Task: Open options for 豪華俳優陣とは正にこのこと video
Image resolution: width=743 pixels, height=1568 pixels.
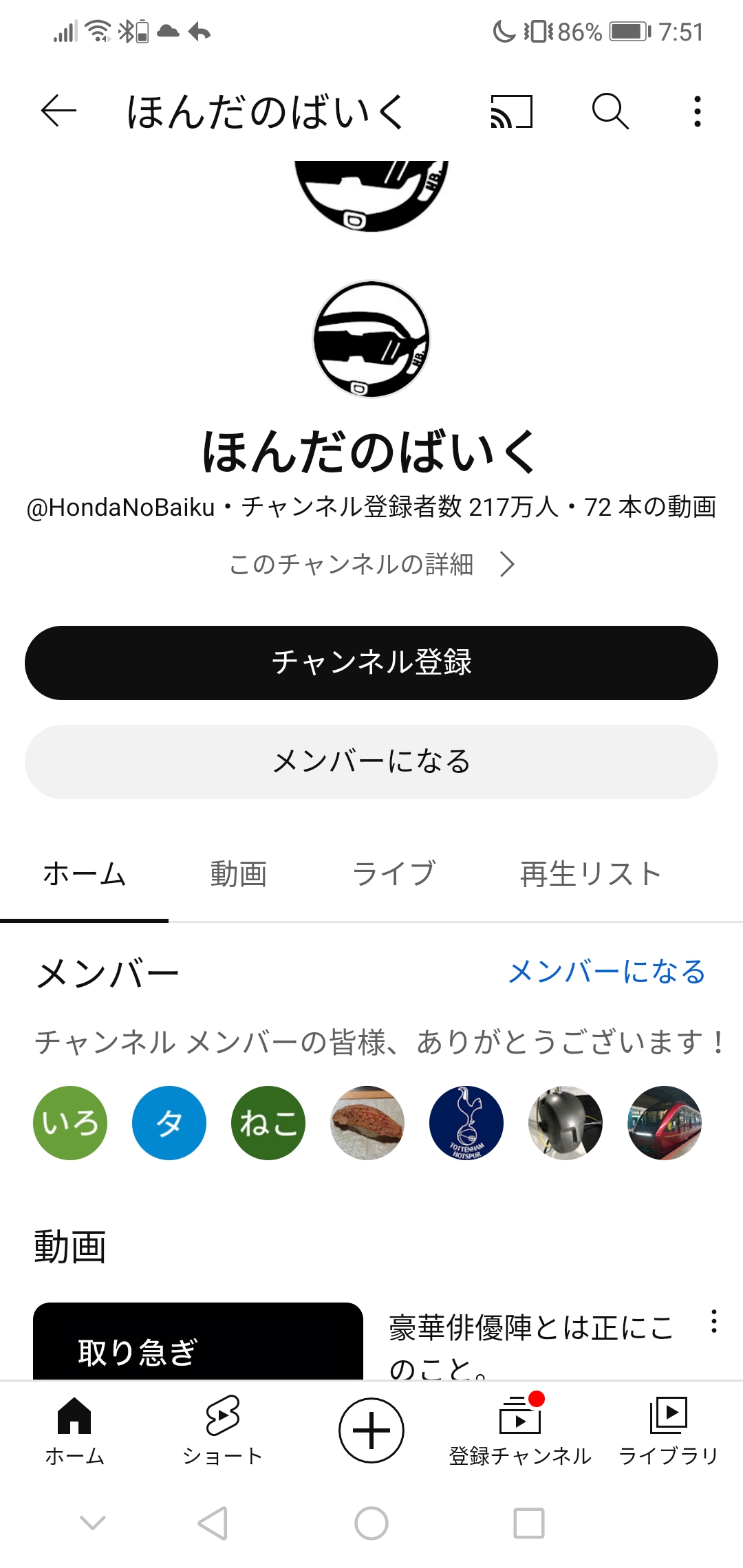Action: click(x=714, y=1321)
